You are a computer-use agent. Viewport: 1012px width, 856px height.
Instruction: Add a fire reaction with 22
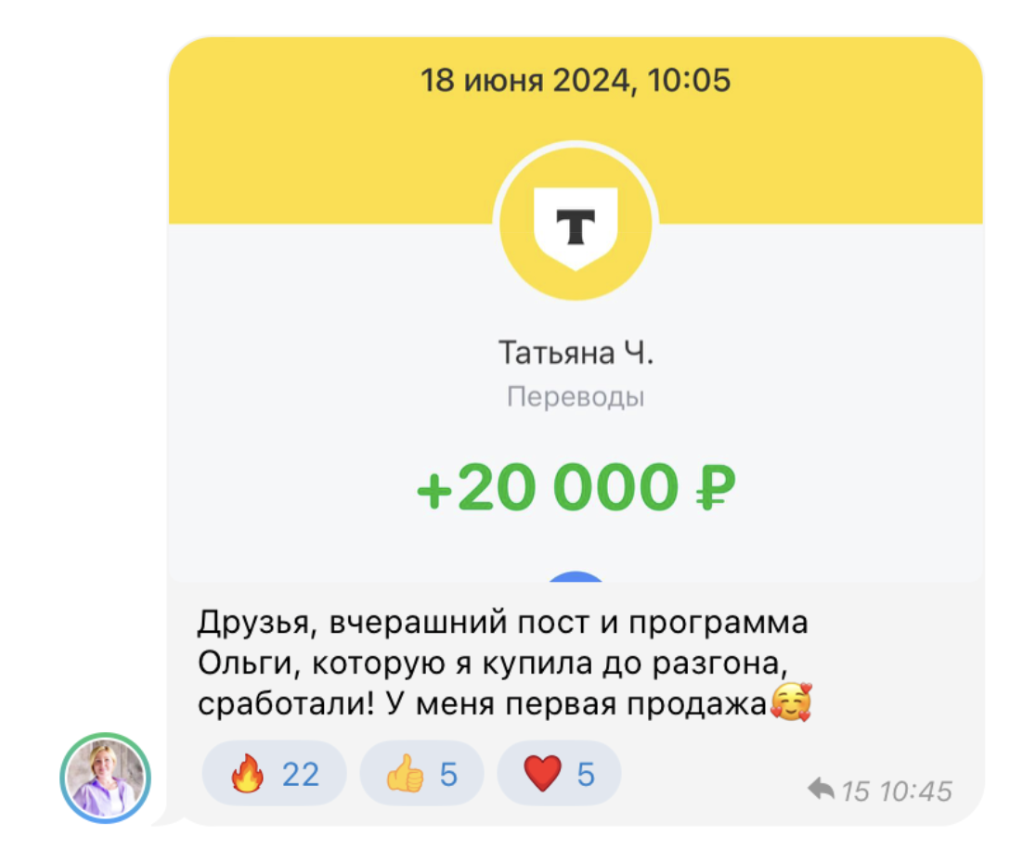(274, 774)
